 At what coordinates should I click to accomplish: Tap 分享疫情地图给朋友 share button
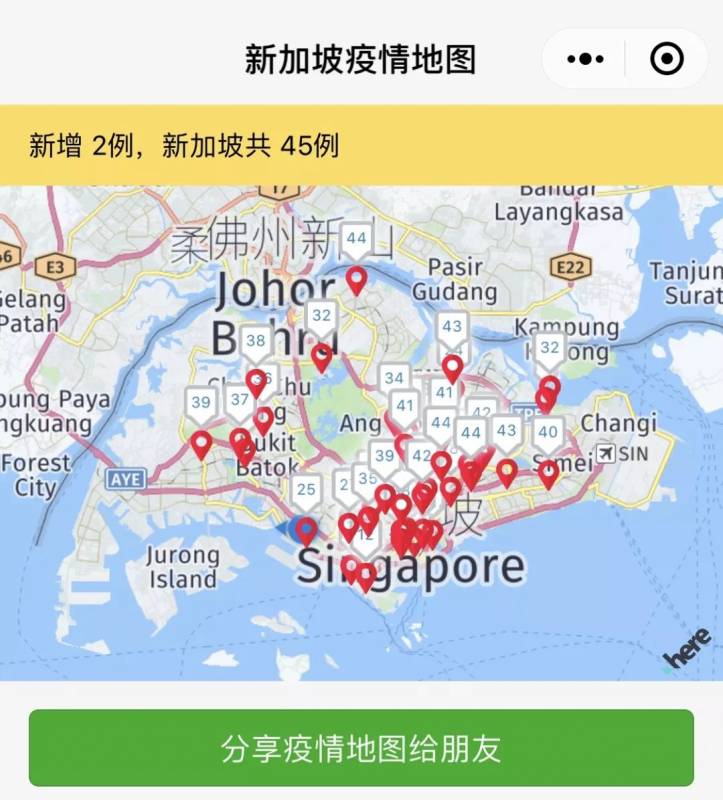[x=361, y=748]
